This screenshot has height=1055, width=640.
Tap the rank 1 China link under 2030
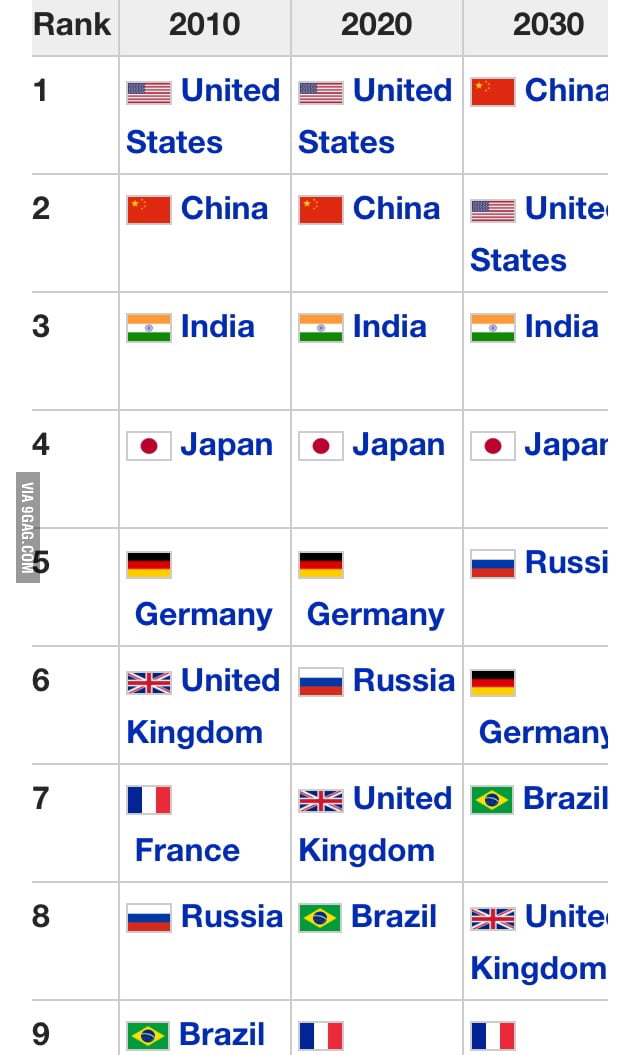566,91
